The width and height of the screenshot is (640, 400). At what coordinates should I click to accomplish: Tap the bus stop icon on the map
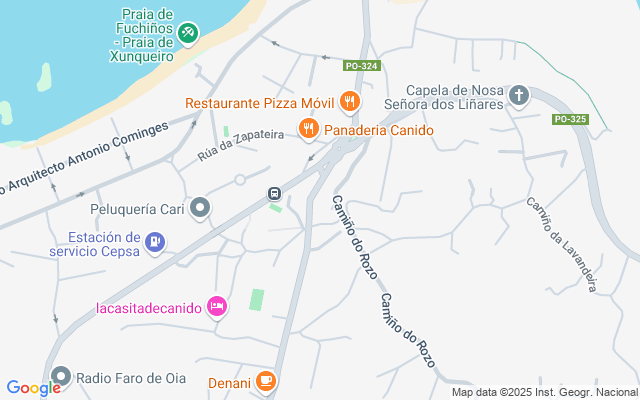pyautogui.click(x=273, y=193)
